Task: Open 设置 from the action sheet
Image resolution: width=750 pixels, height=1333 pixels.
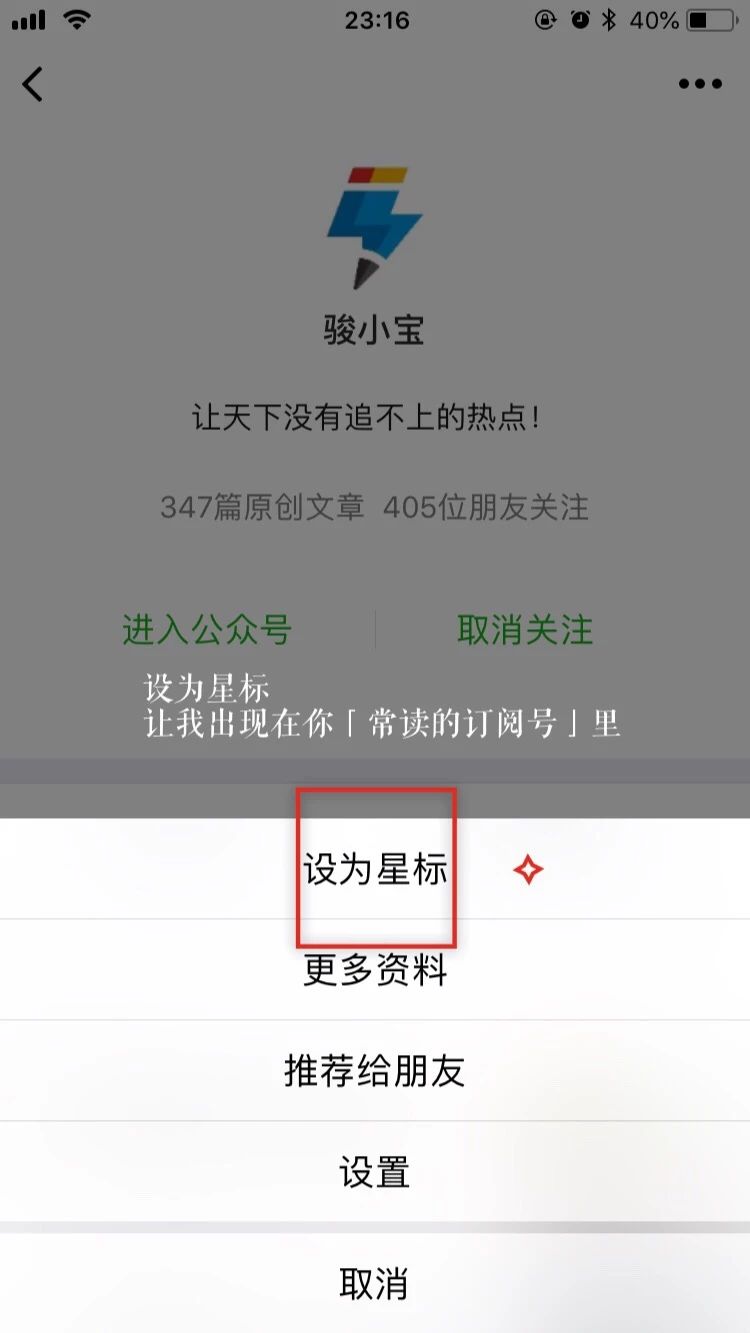Action: (375, 1172)
